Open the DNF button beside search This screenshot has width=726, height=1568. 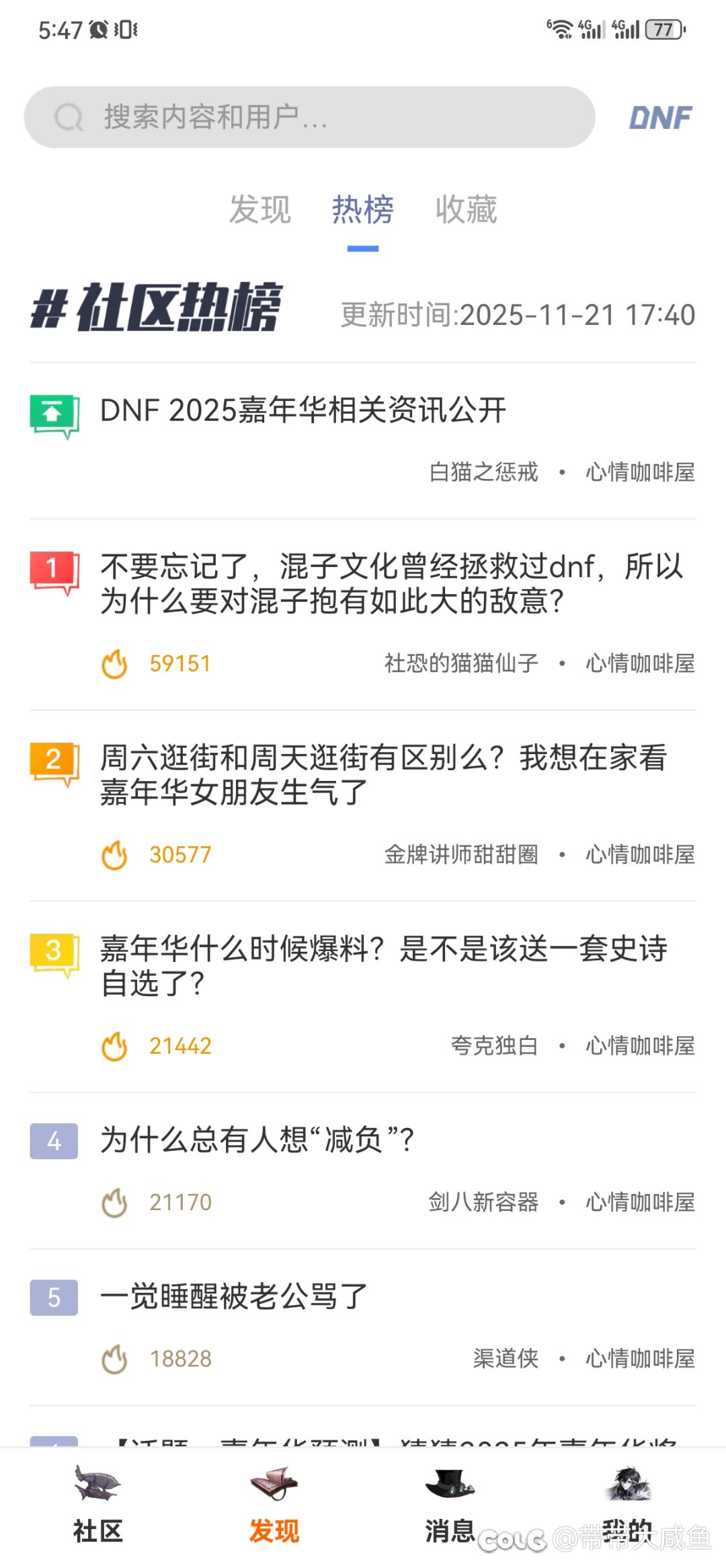(660, 118)
